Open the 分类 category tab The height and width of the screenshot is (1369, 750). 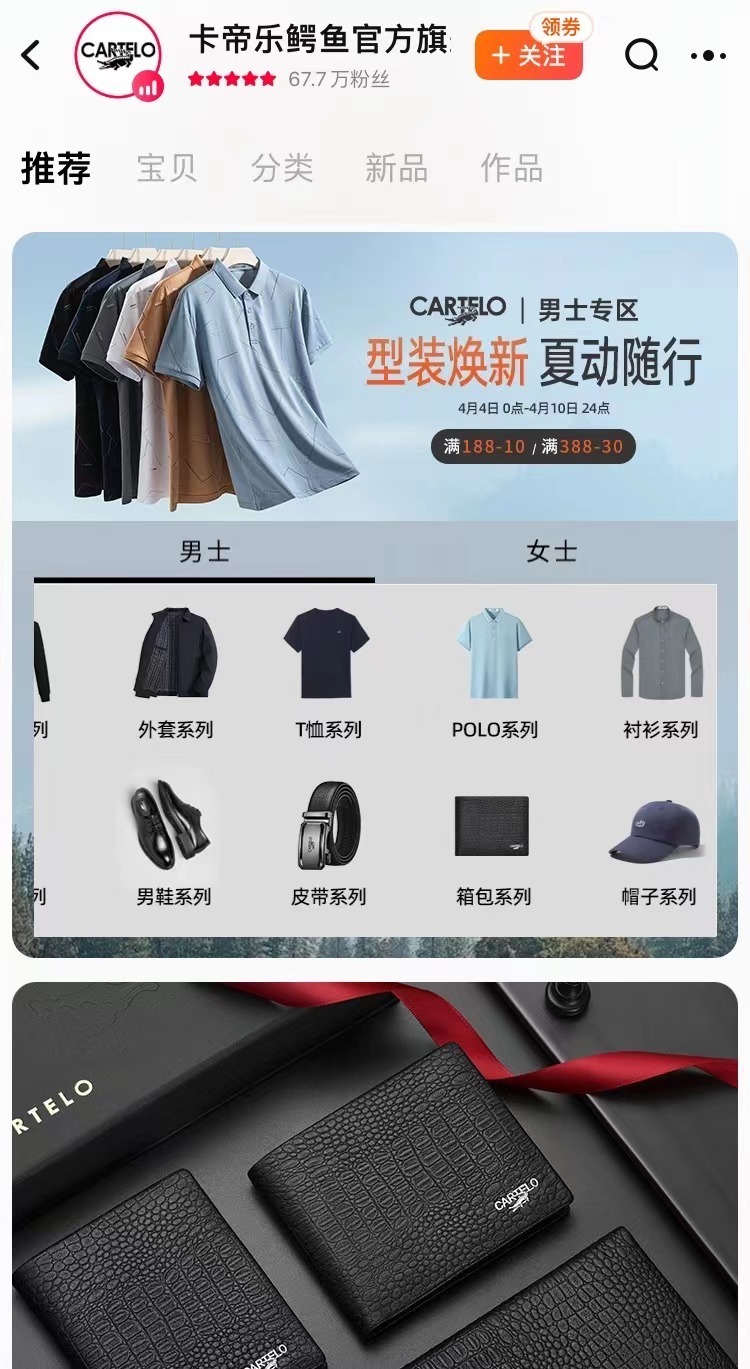click(280, 170)
